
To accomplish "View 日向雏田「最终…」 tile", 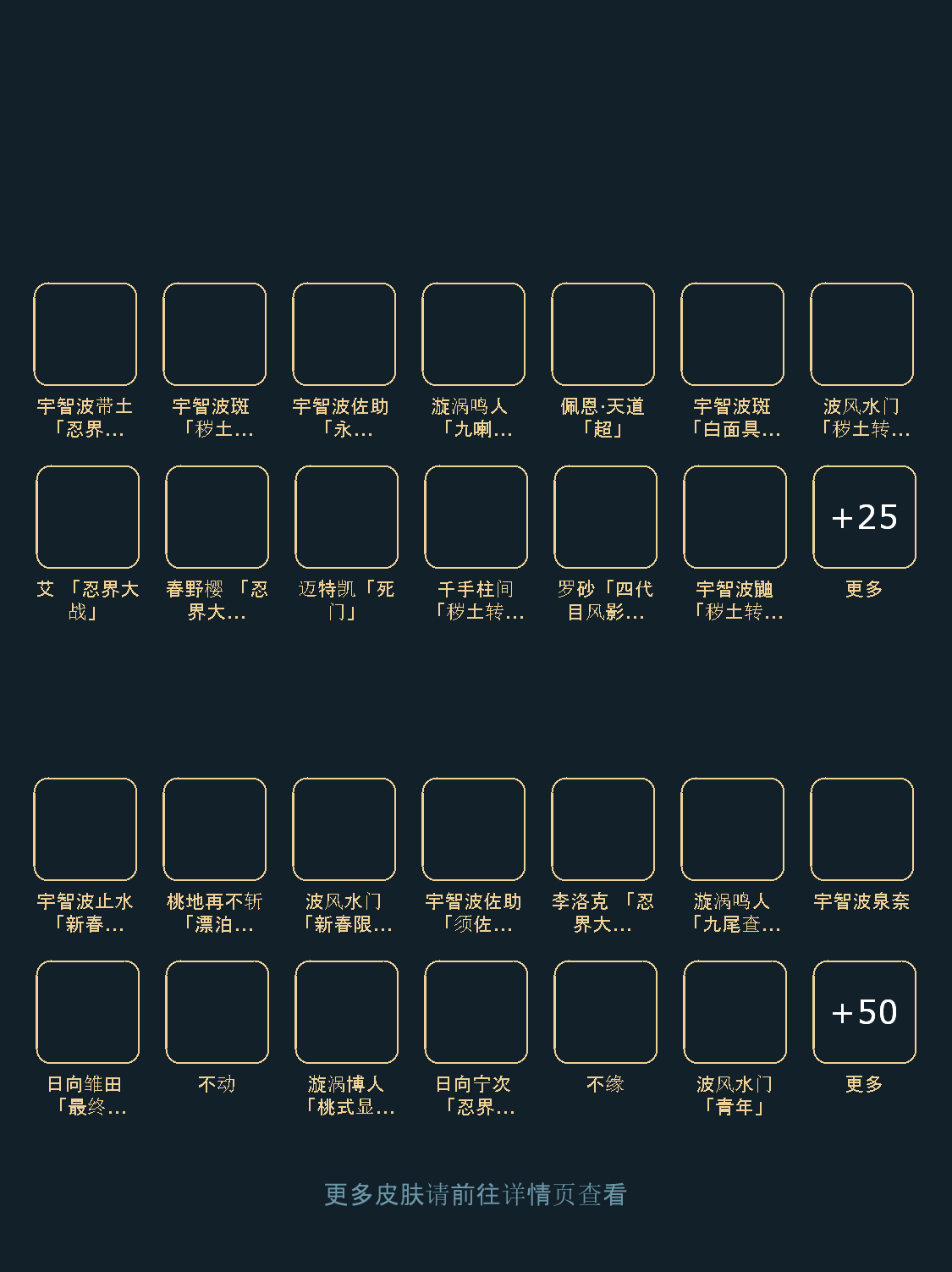I will 87,1012.
